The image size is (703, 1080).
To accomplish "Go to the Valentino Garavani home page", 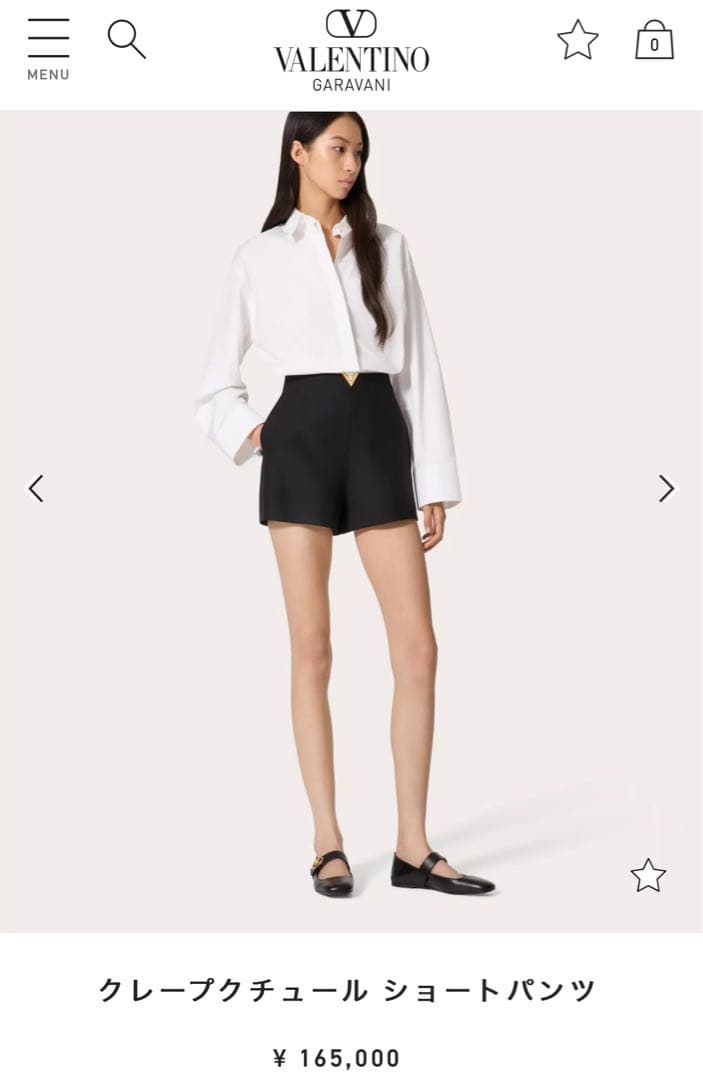I will point(351,50).
